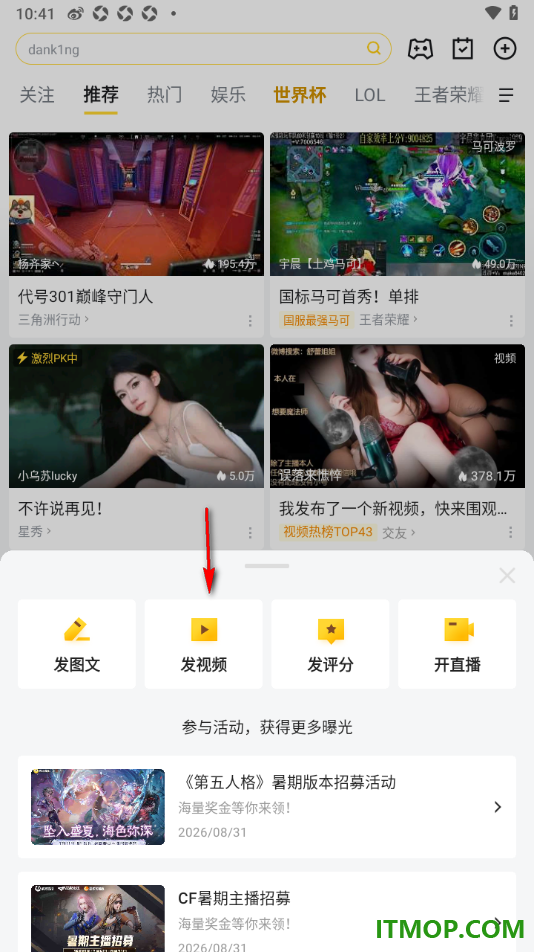The width and height of the screenshot is (534, 952).
Task: Open the CF暑期主播招募 event
Action: (267, 912)
